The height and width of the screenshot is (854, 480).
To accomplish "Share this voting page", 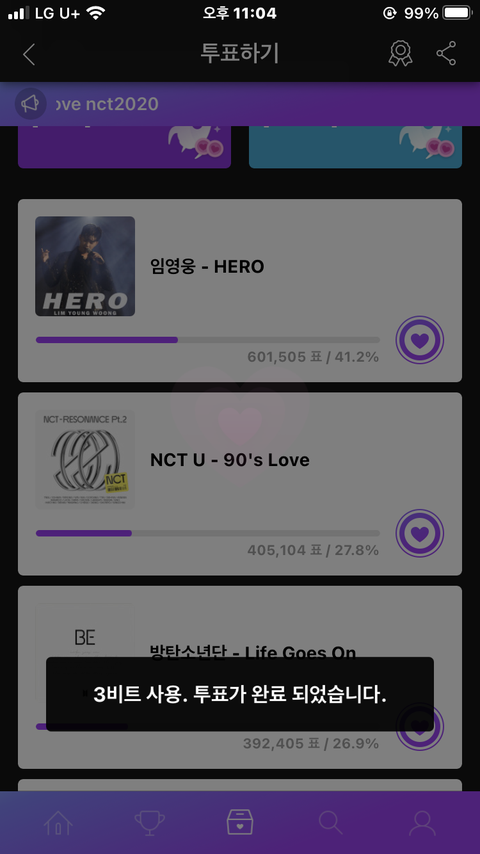I will (x=446, y=54).
